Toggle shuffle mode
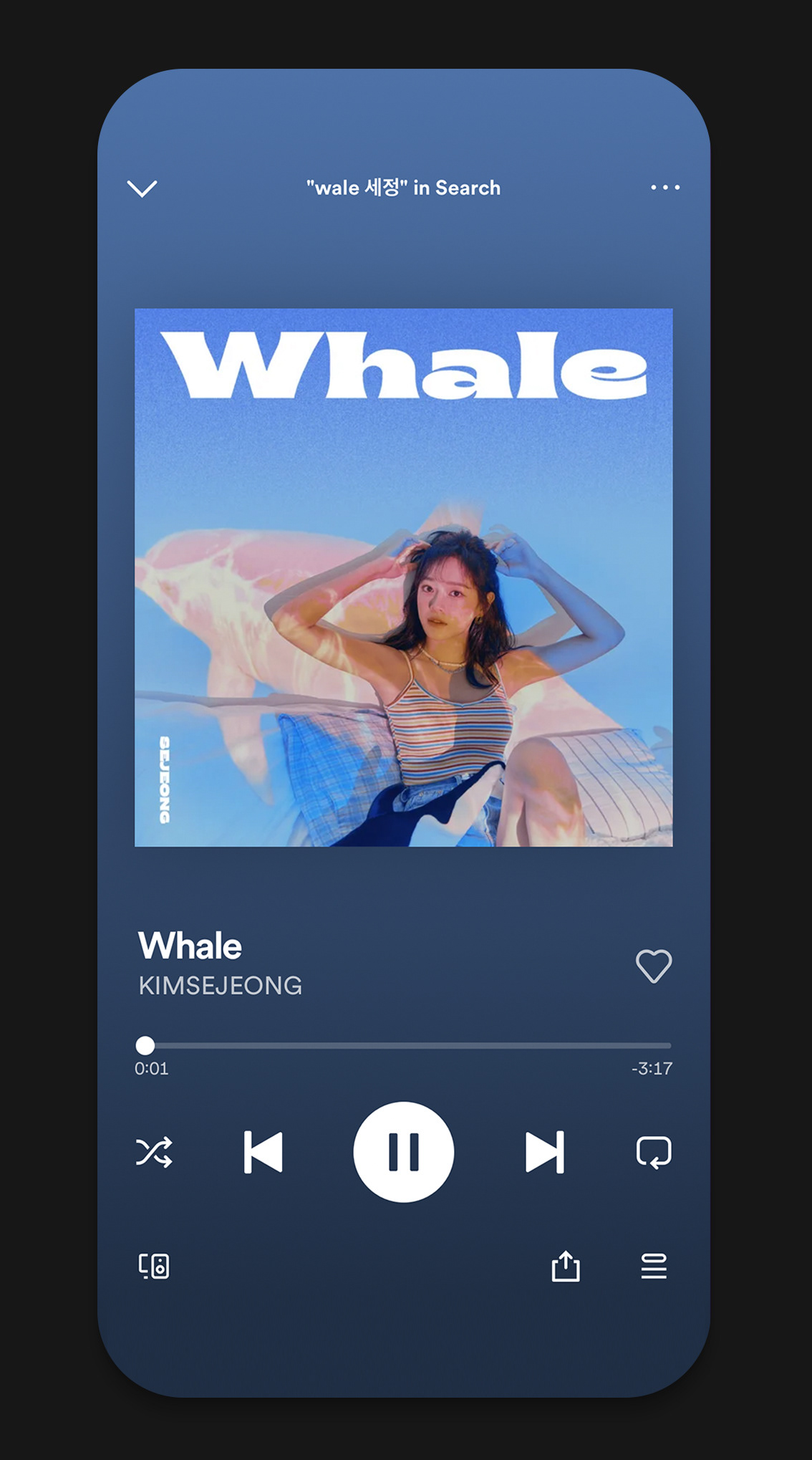The image size is (812, 1460). pyautogui.click(x=154, y=1152)
